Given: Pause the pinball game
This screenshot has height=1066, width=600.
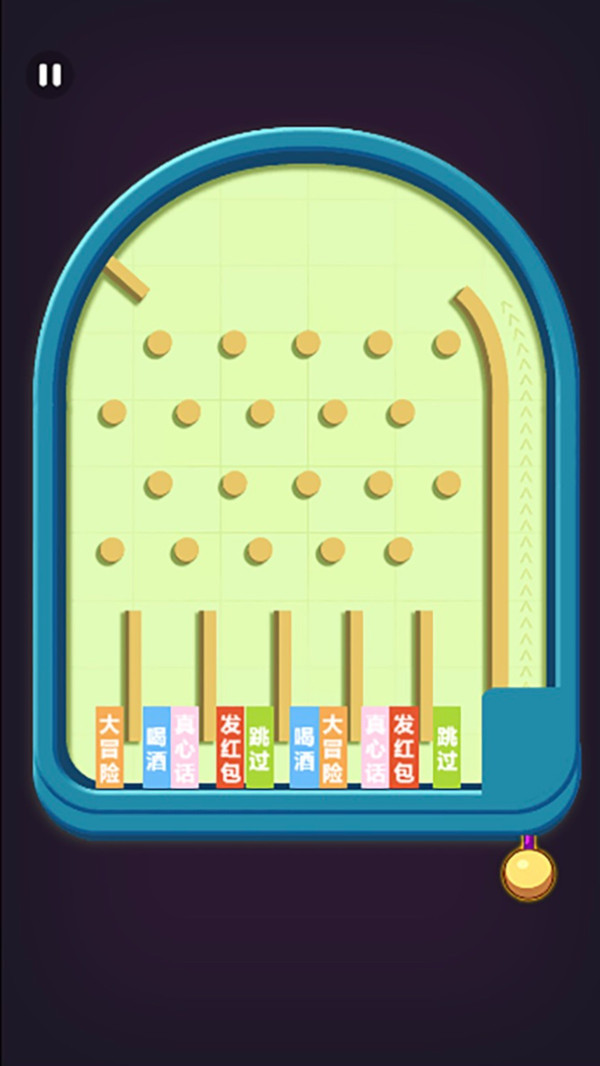Looking at the screenshot, I should [50, 75].
